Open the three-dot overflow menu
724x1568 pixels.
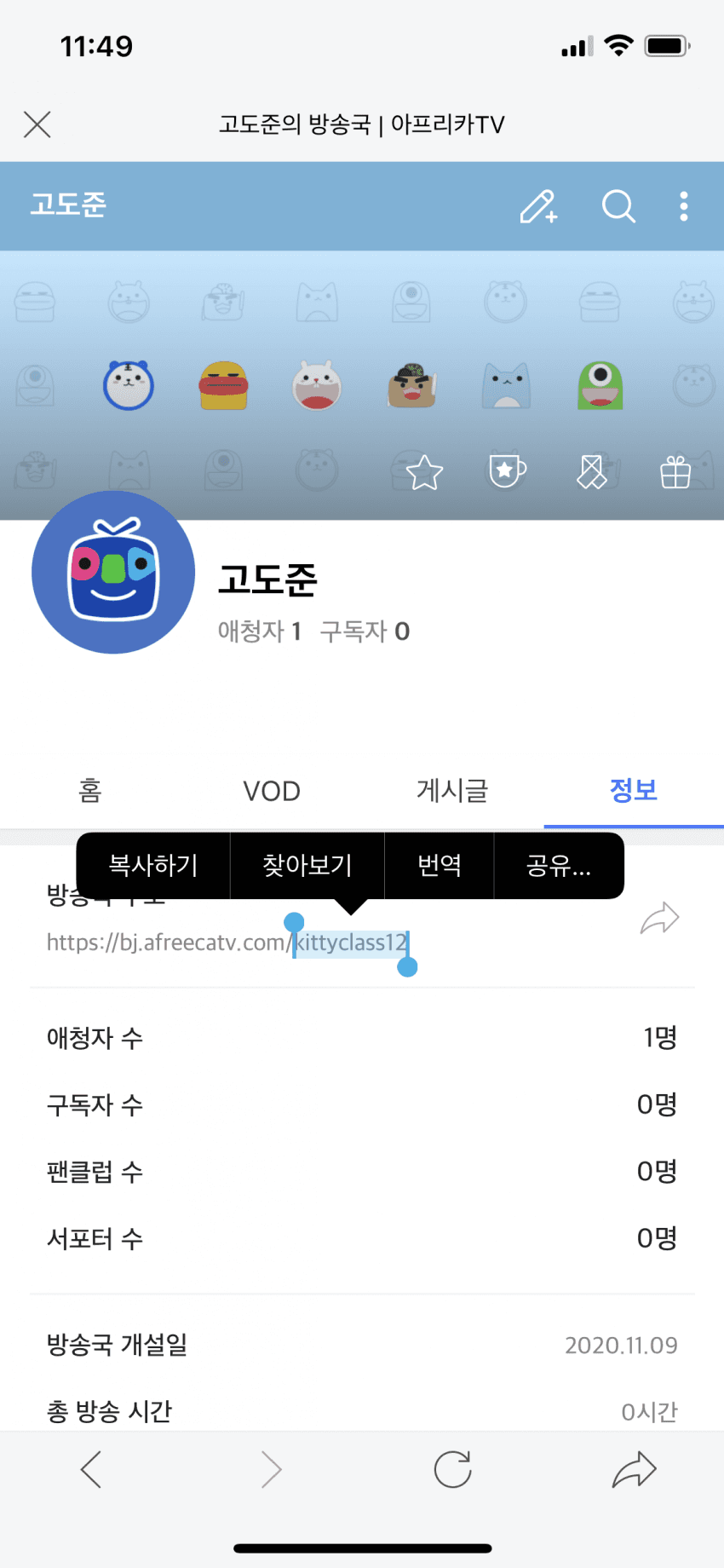(683, 206)
